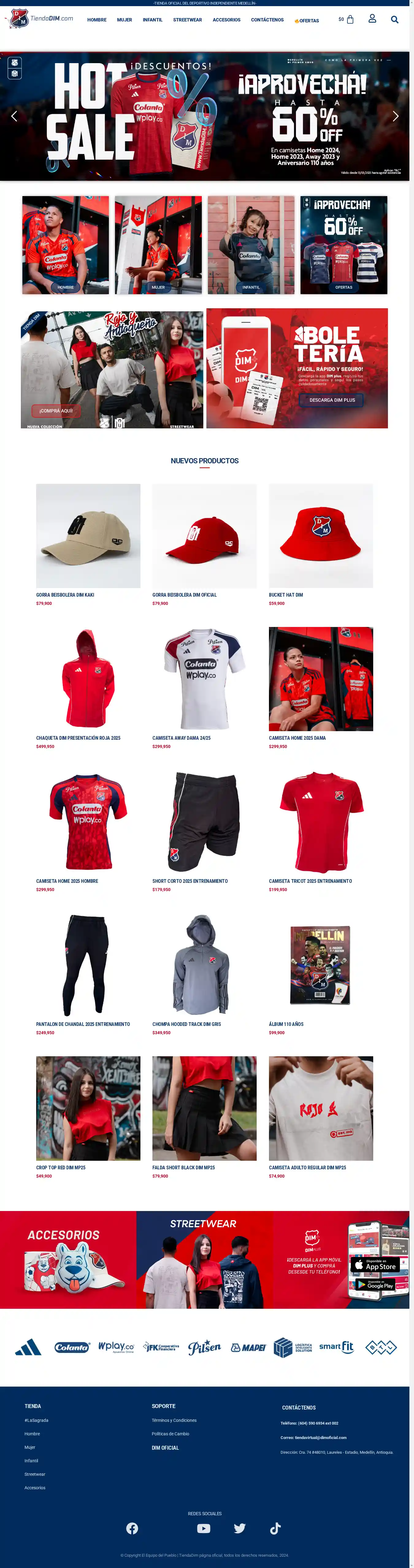Screen dimensions: 414x1568
Task: Open the HOMBRE menu item
Action: [x=97, y=20]
